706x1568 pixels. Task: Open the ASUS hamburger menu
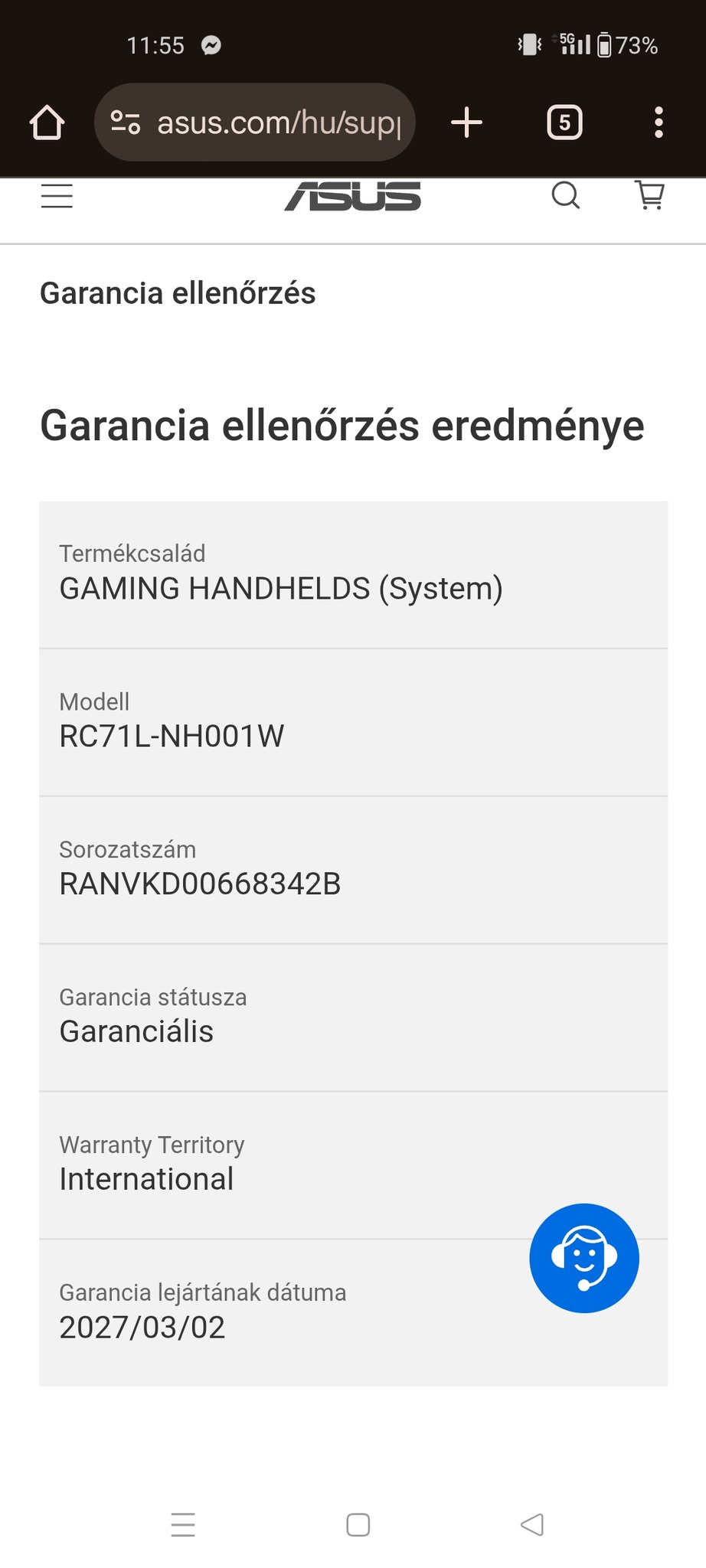(57, 196)
